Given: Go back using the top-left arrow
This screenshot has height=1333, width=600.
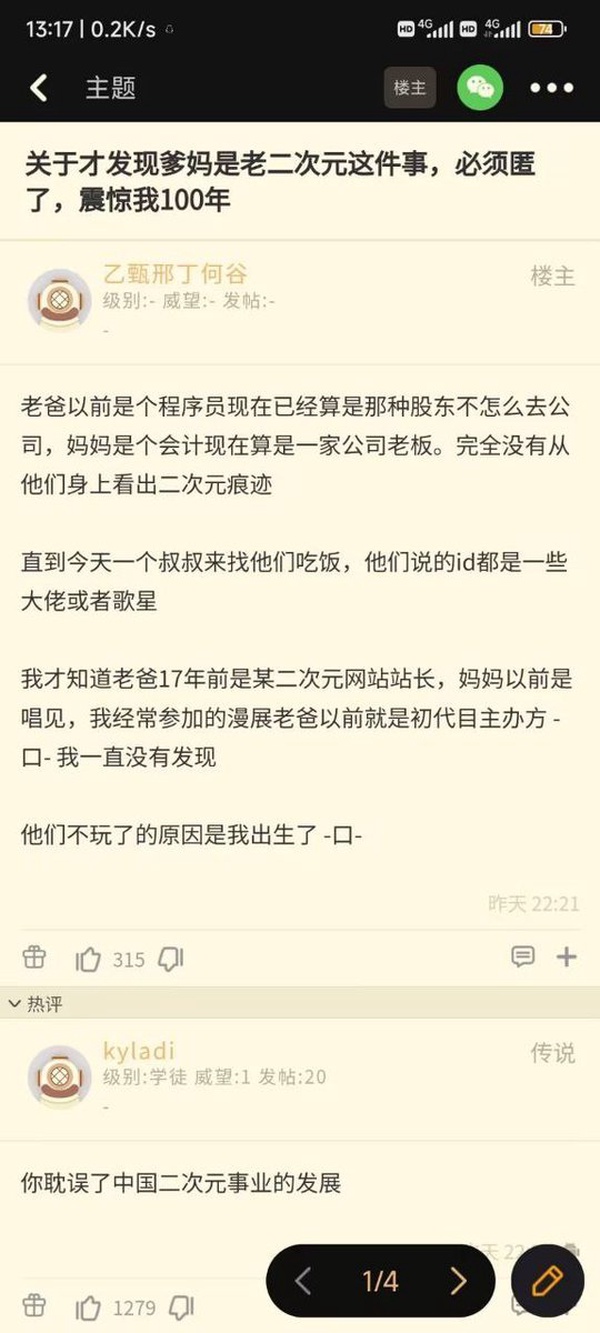Looking at the screenshot, I should 38,88.
